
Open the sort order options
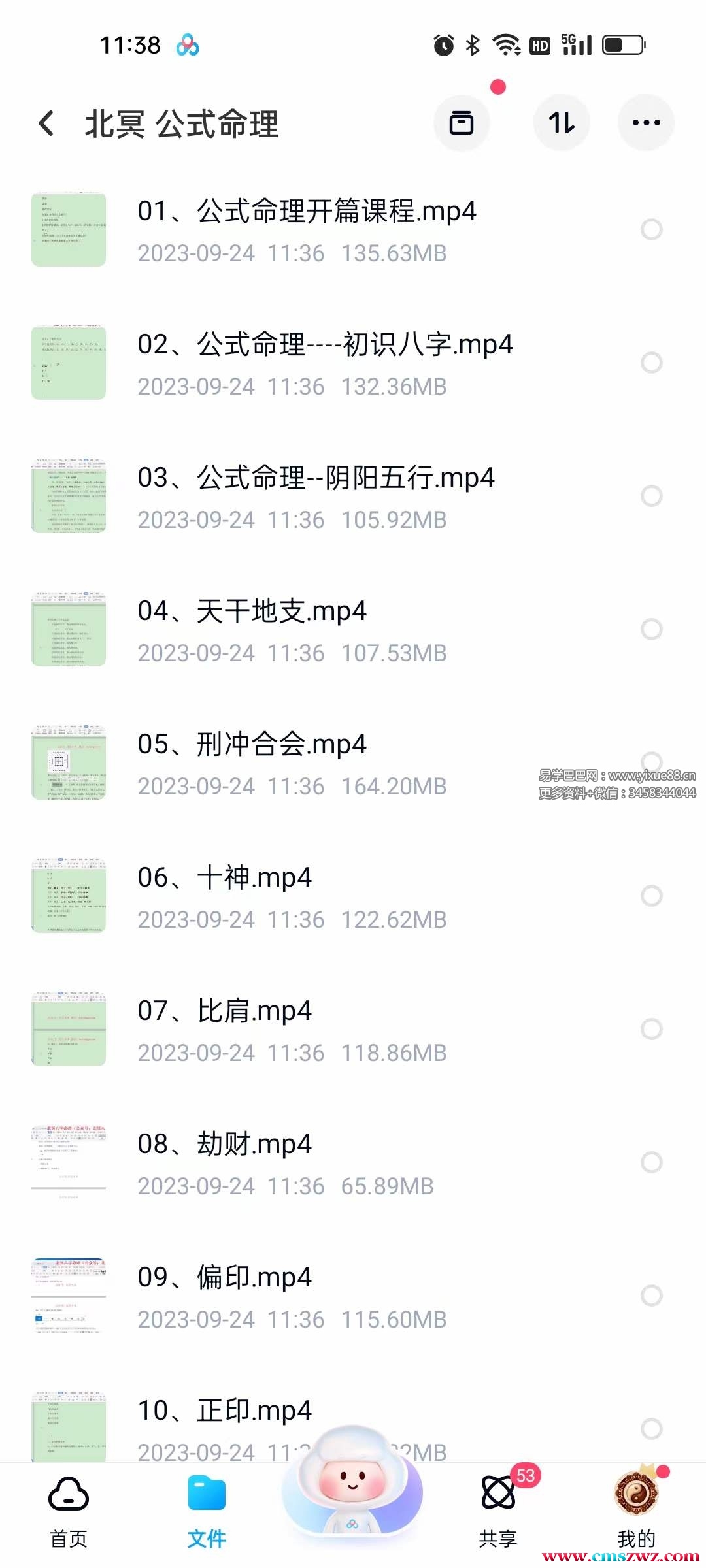562,123
